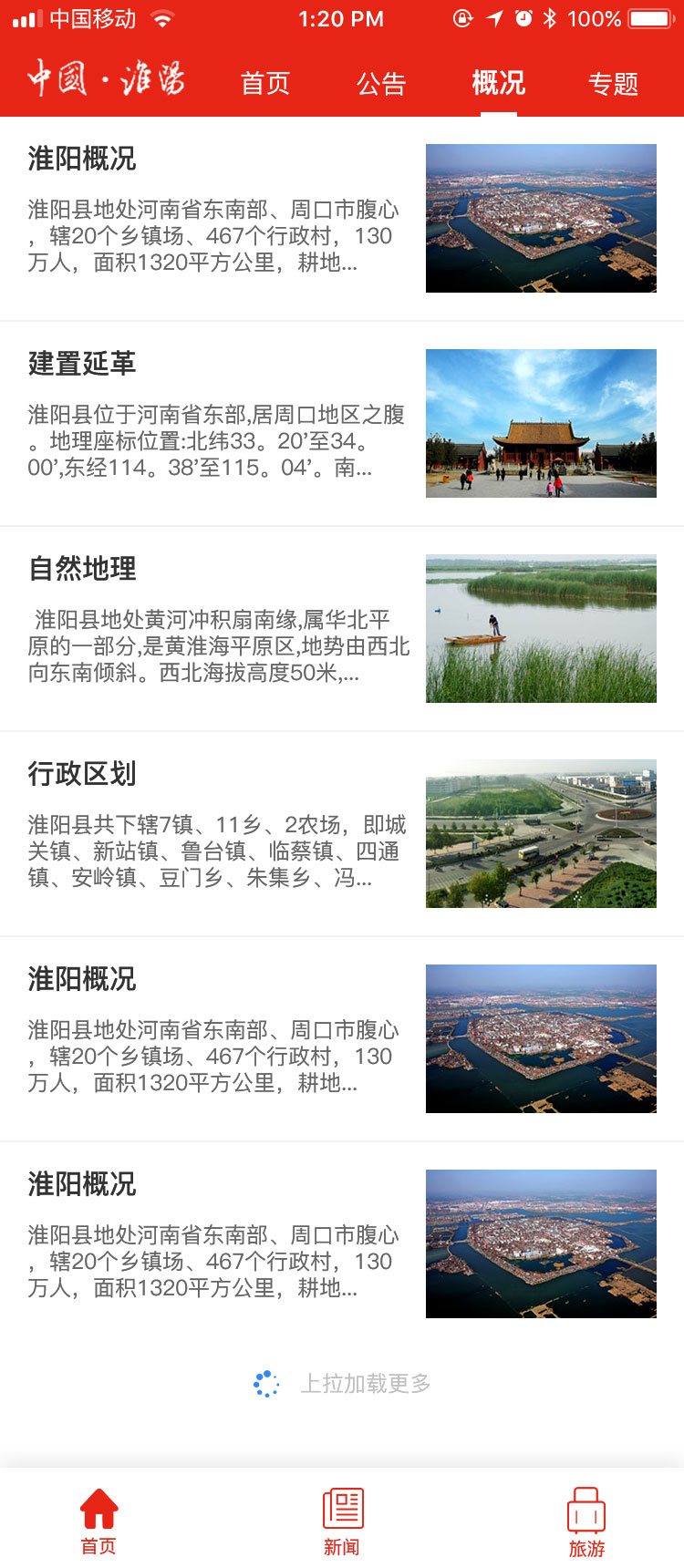Switch to the 首页 top tab

(x=265, y=84)
